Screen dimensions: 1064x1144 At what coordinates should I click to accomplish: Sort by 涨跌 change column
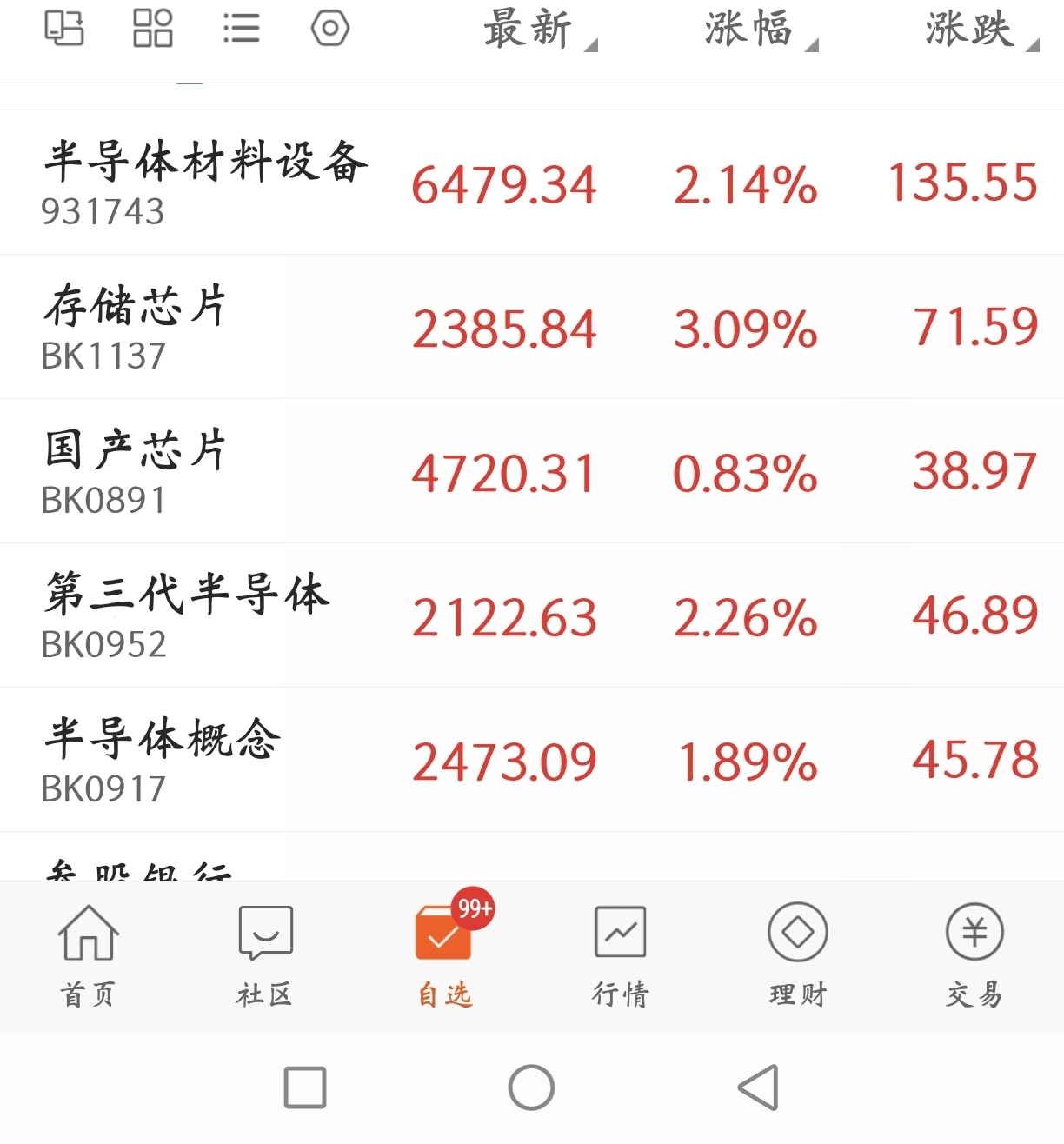(x=982, y=30)
